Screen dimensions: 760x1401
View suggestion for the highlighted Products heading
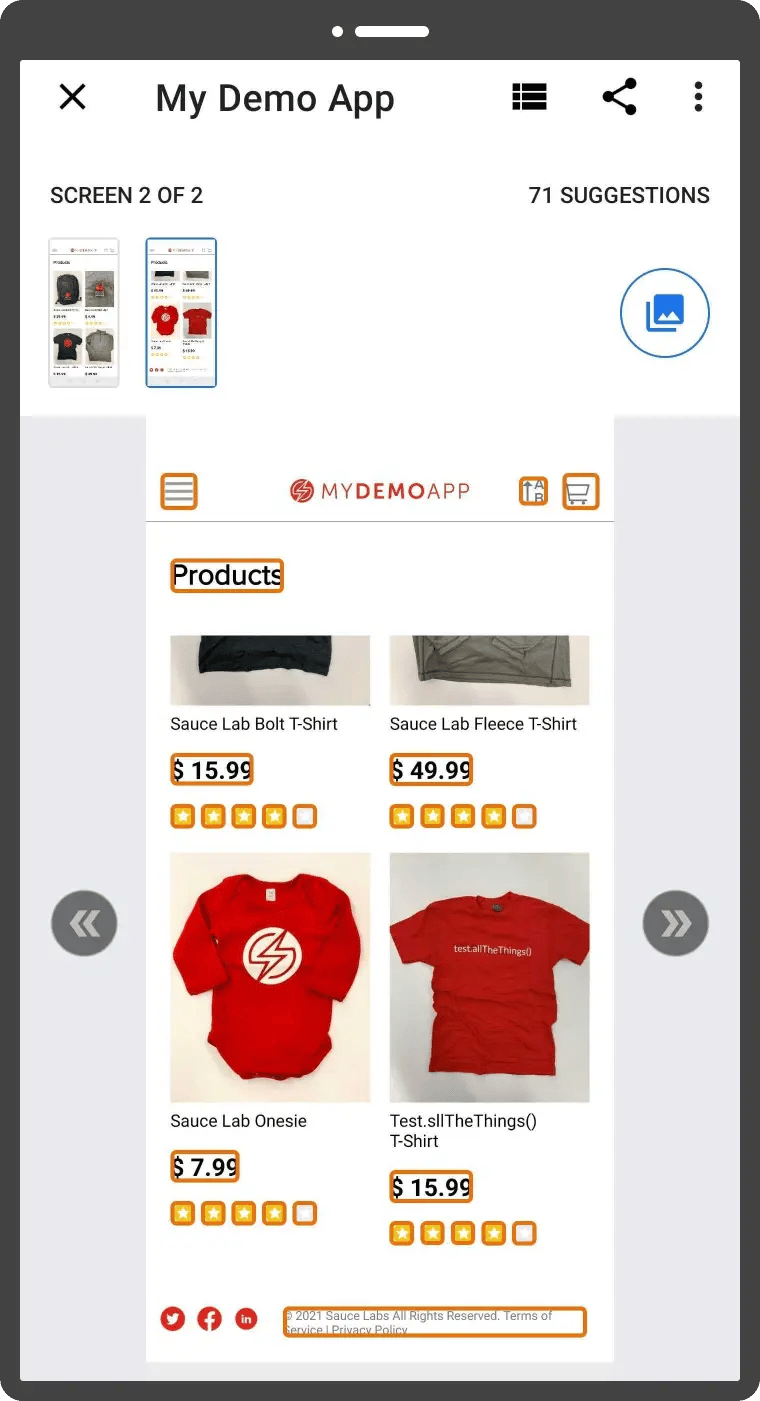[227, 575]
